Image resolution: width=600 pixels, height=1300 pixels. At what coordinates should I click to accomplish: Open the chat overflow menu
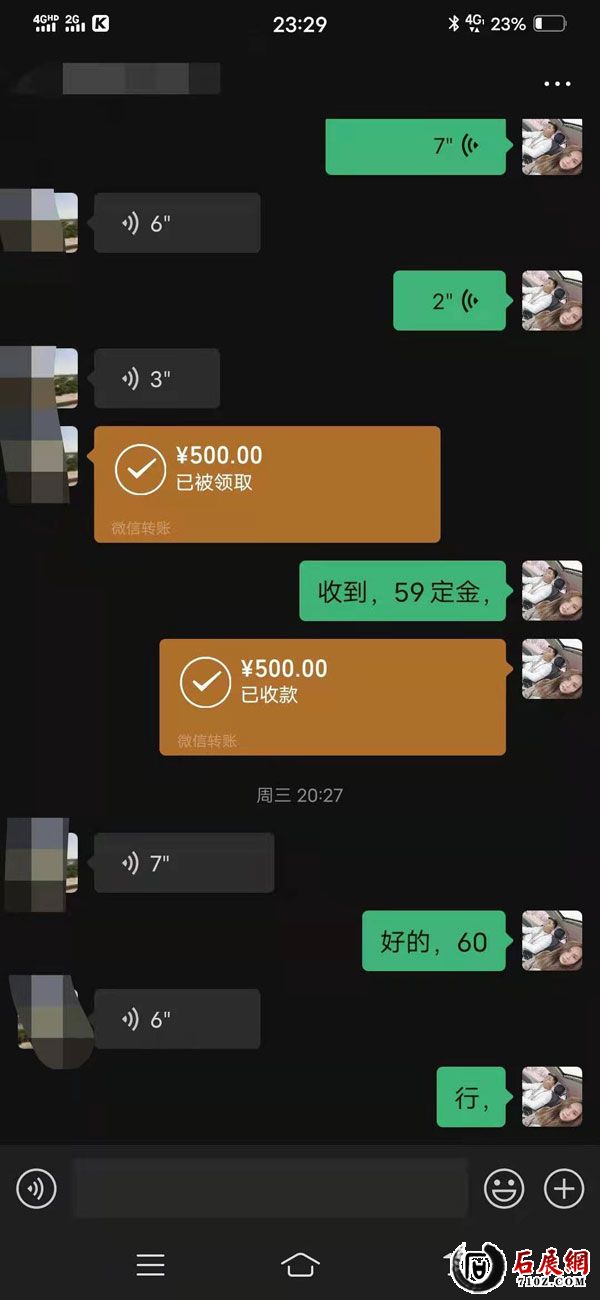pyautogui.click(x=557, y=84)
